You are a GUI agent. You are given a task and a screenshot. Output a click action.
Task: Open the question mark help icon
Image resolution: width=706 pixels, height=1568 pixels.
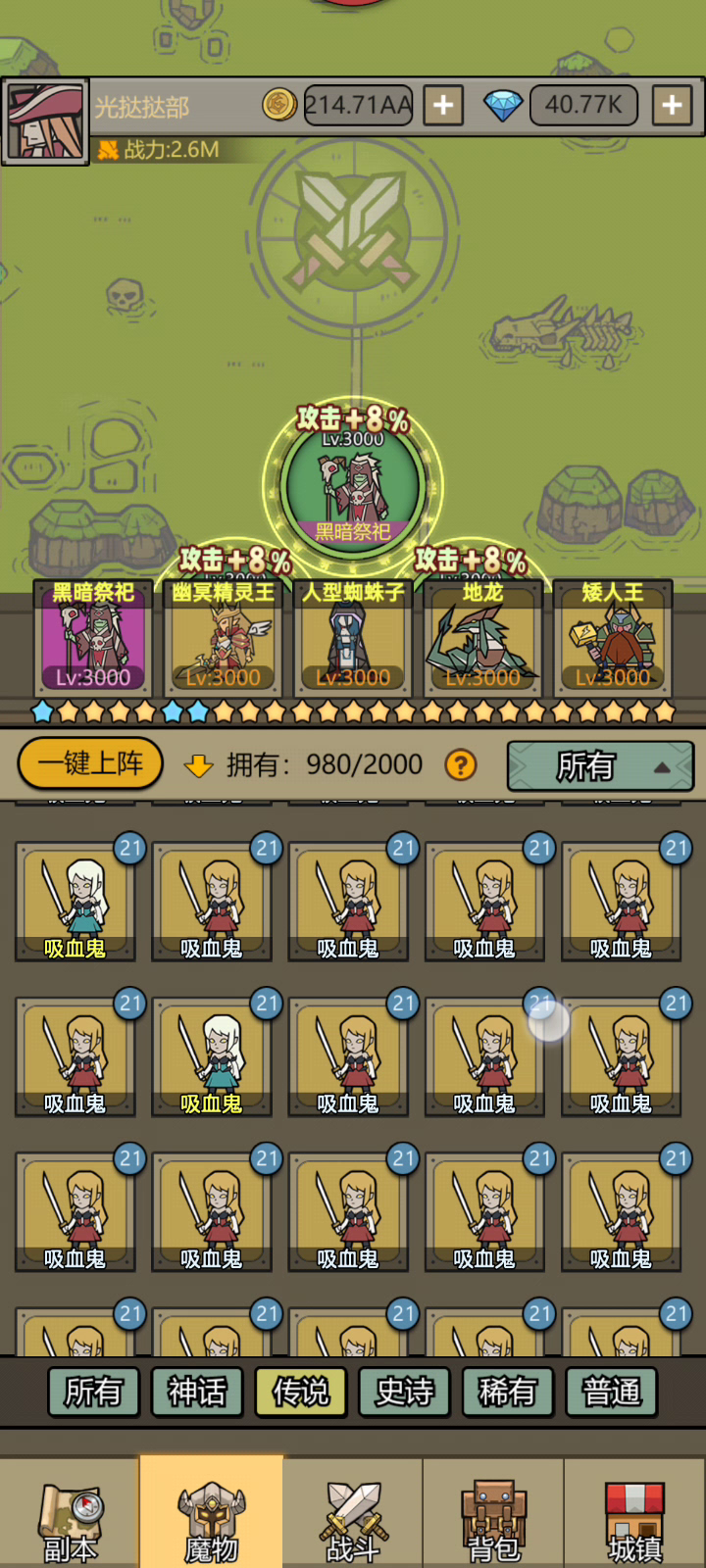[x=461, y=764]
